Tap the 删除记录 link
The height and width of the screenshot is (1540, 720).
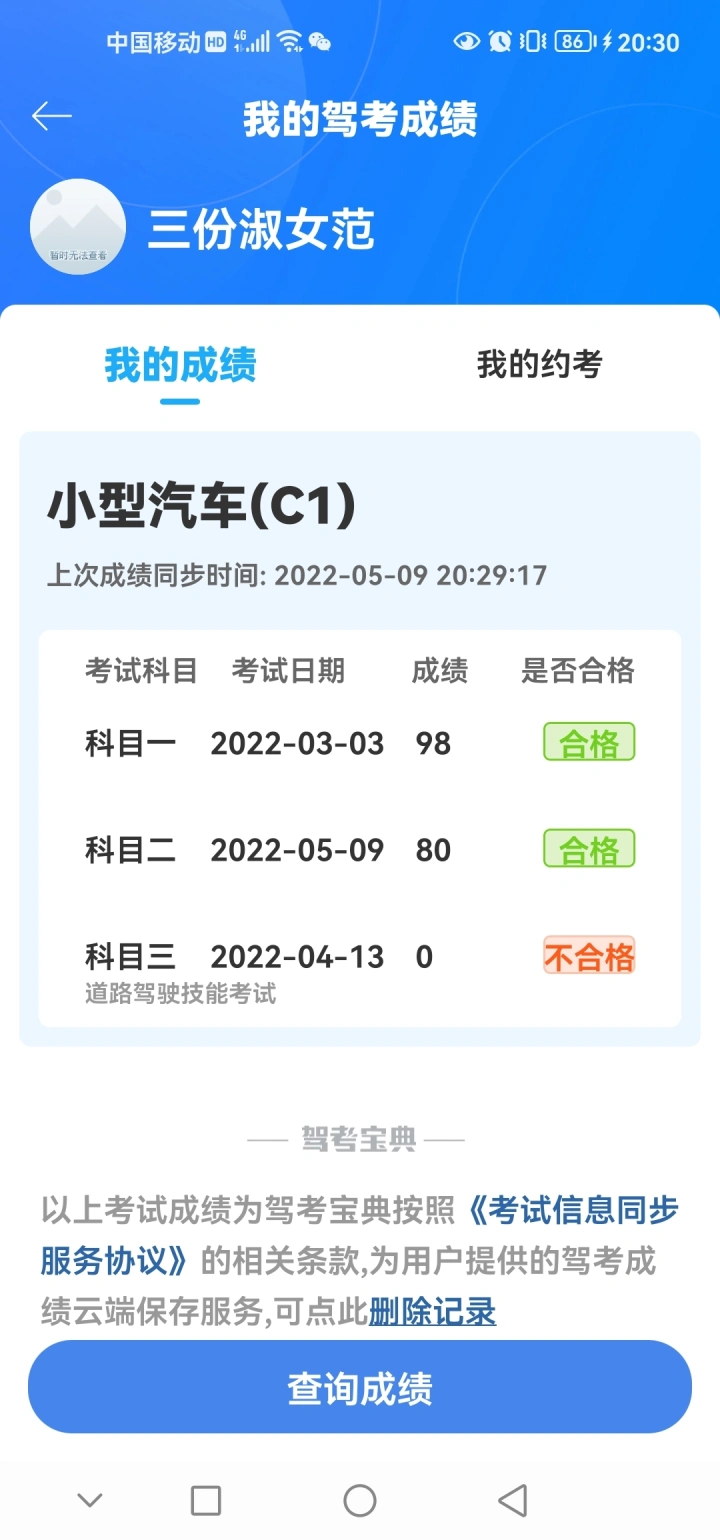tap(432, 1311)
